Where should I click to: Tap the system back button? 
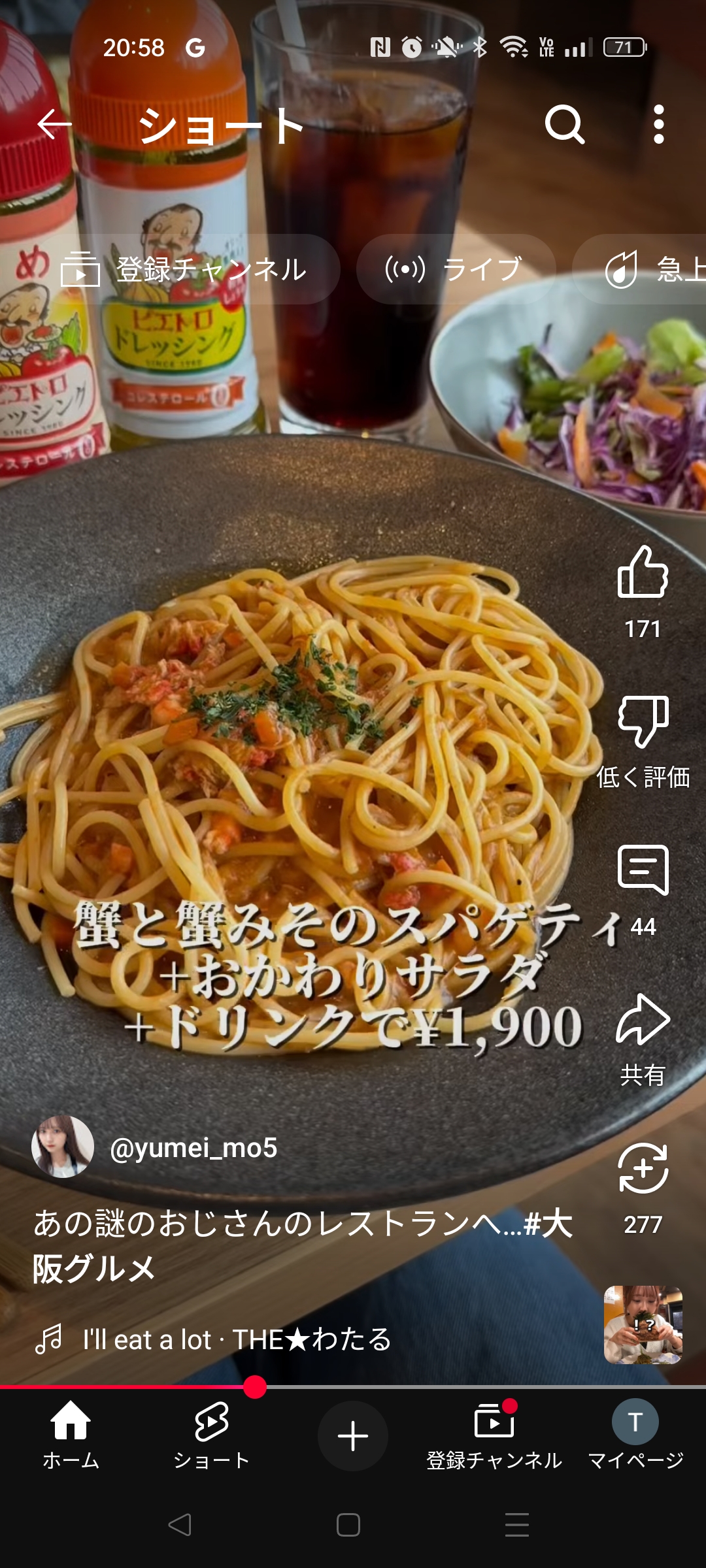[x=180, y=1525]
